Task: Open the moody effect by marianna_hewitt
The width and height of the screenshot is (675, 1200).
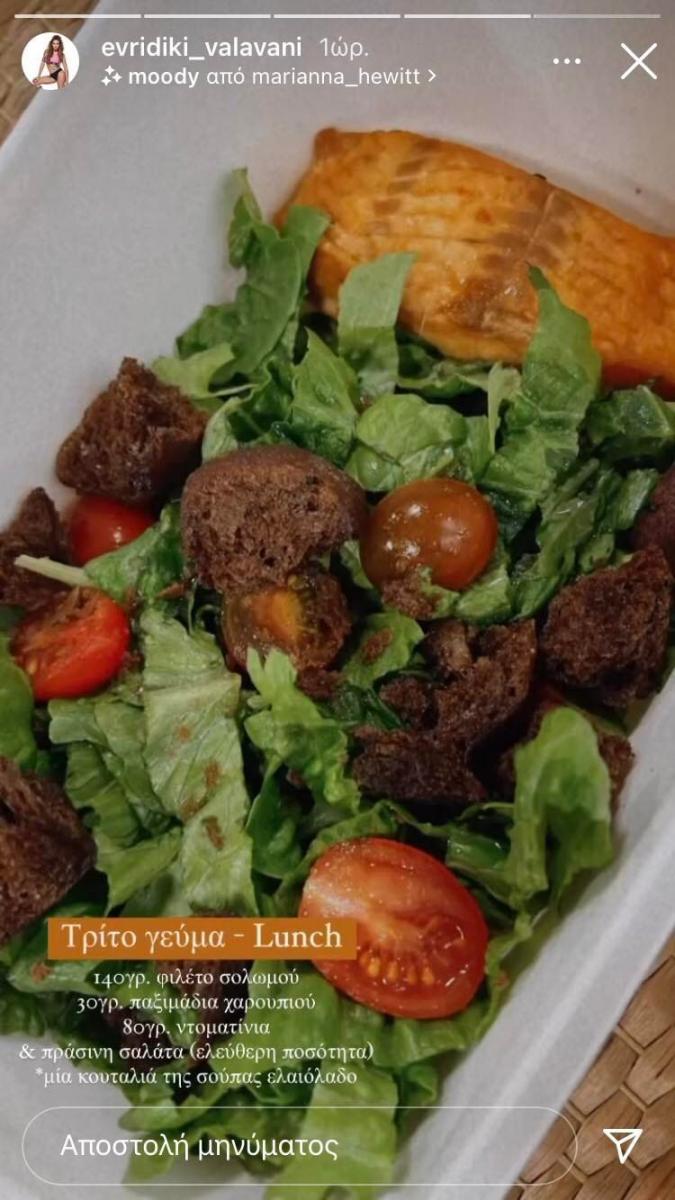Action: [x=268, y=76]
